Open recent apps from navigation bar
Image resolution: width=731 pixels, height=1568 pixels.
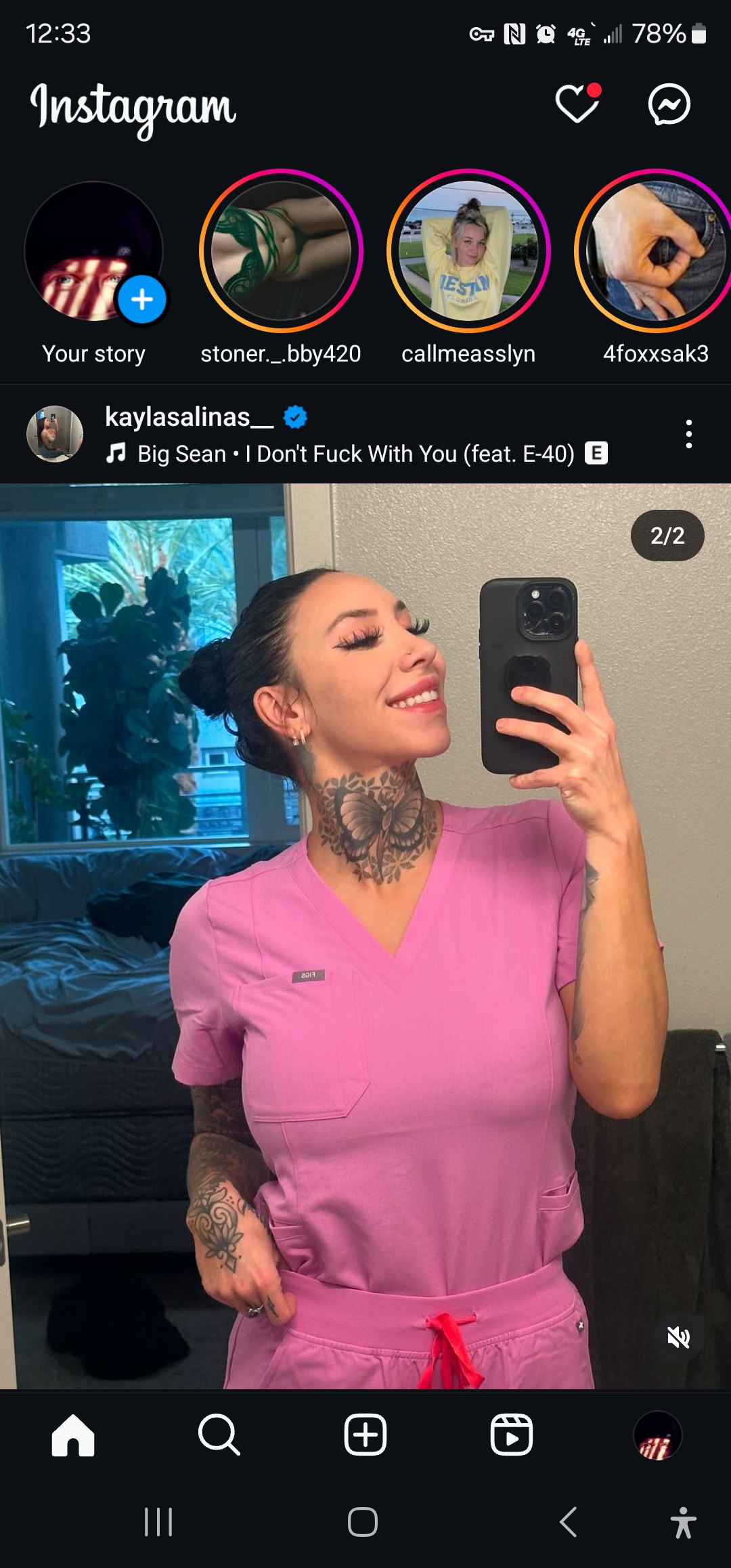point(158,1522)
